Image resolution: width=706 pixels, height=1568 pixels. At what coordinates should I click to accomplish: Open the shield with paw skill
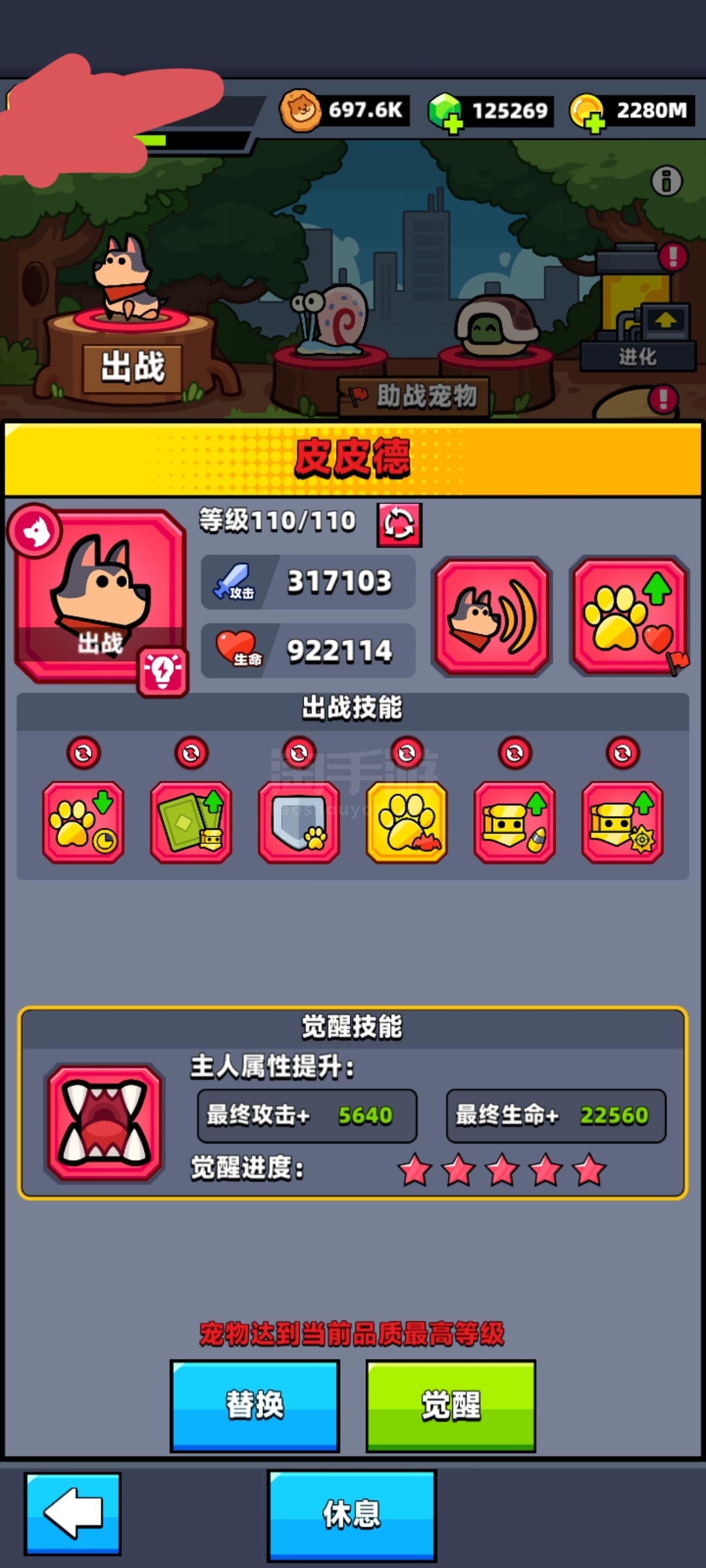pos(299,822)
